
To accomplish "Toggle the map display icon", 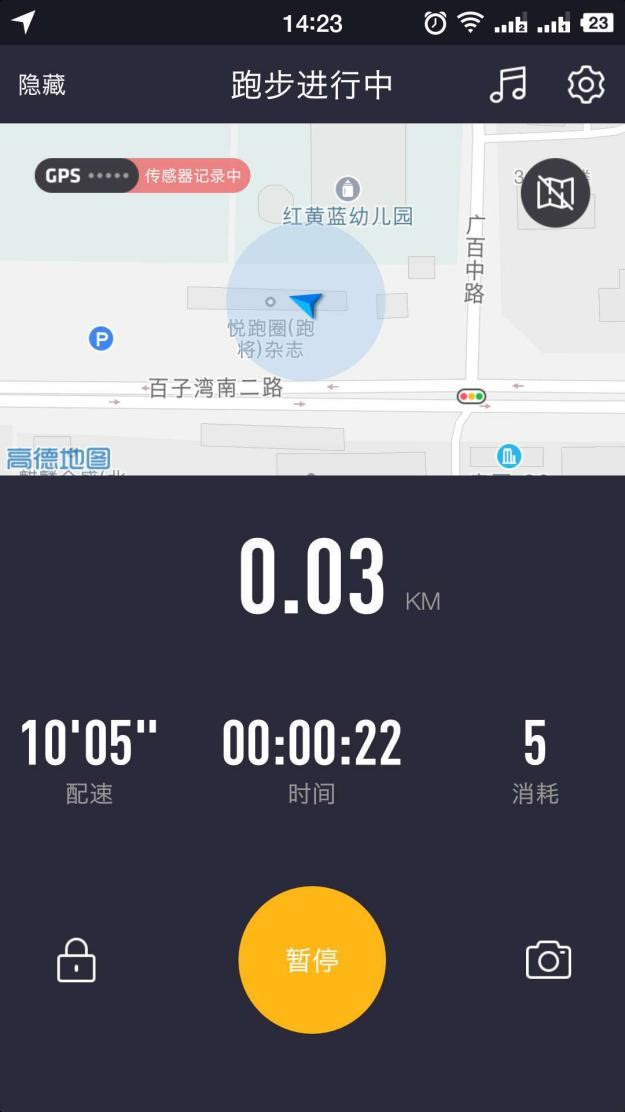I will [555, 193].
